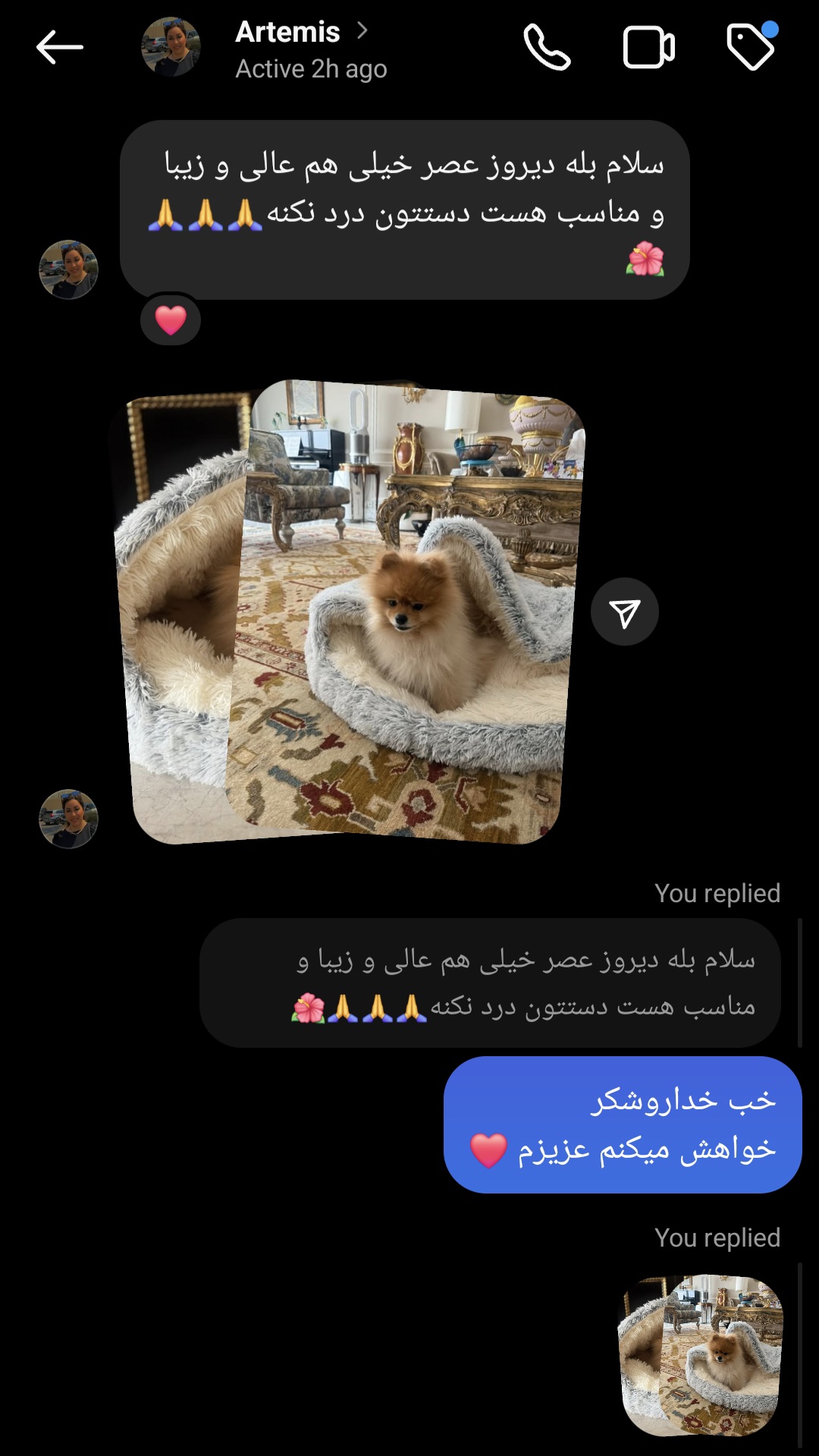The width and height of the screenshot is (819, 1456).
Task: Go back to the chats list
Action: pos(59,48)
